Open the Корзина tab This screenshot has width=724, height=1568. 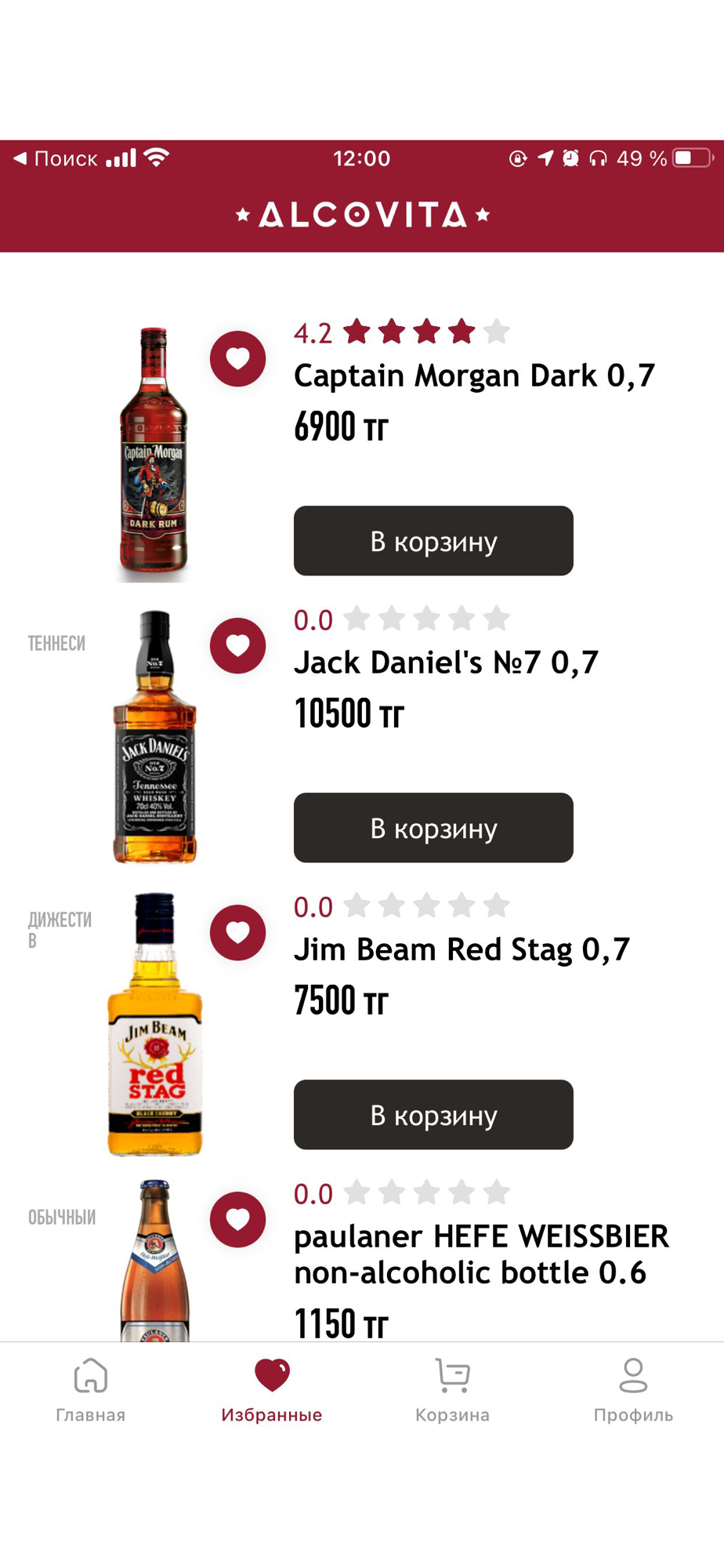click(452, 1391)
